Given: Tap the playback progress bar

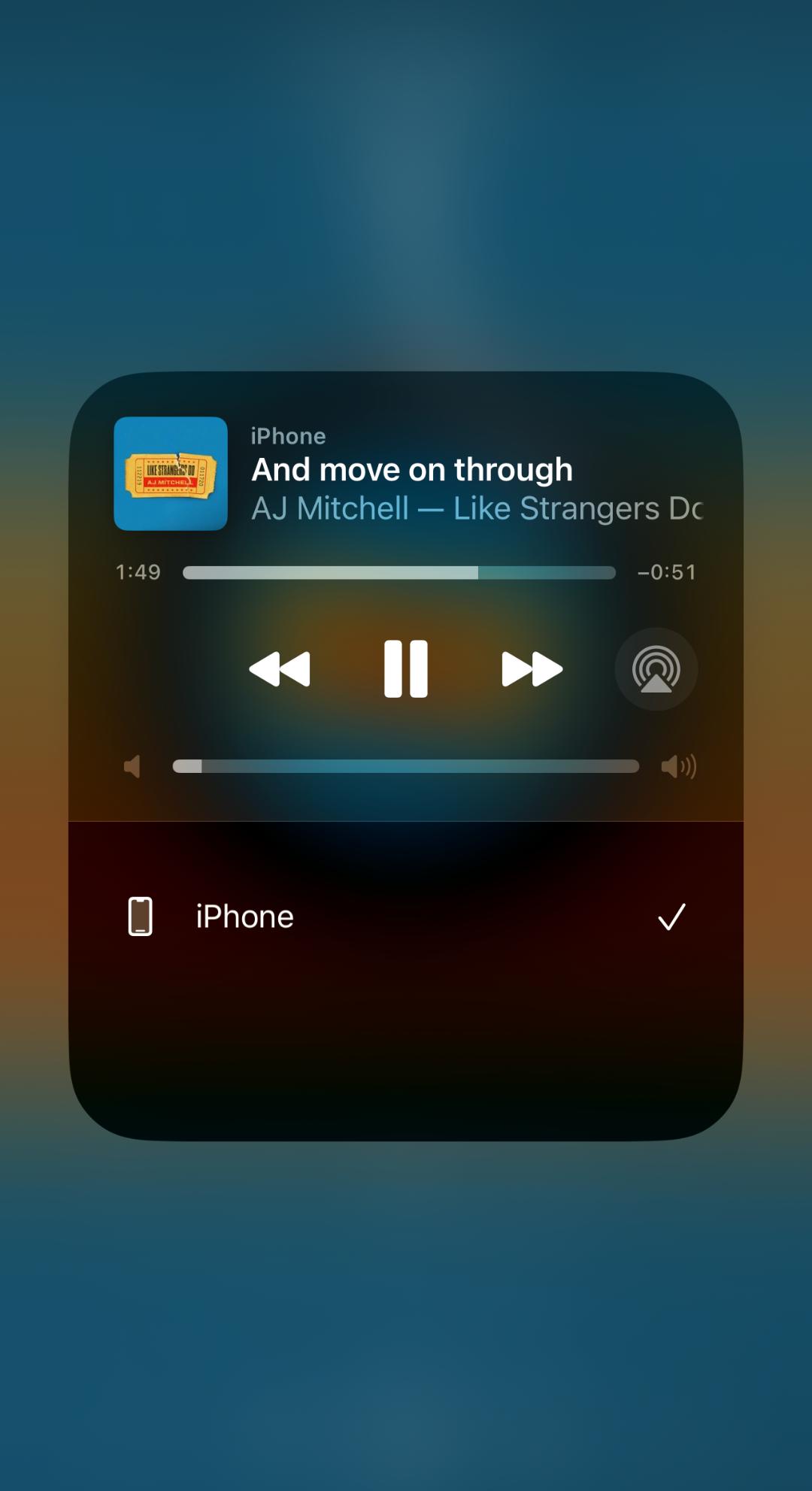Looking at the screenshot, I should (398, 573).
